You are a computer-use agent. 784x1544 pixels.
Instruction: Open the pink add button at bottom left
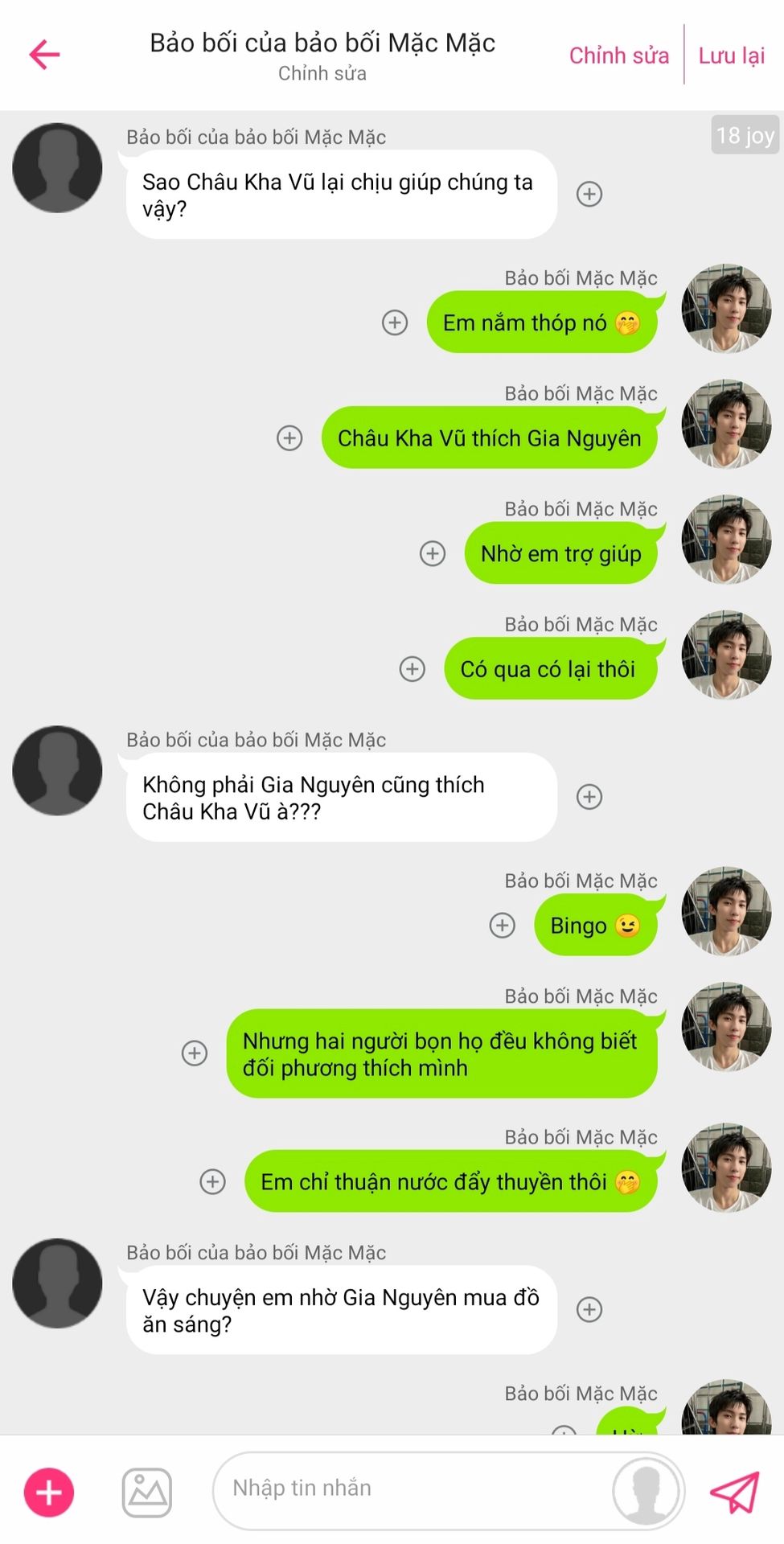[x=49, y=1492]
